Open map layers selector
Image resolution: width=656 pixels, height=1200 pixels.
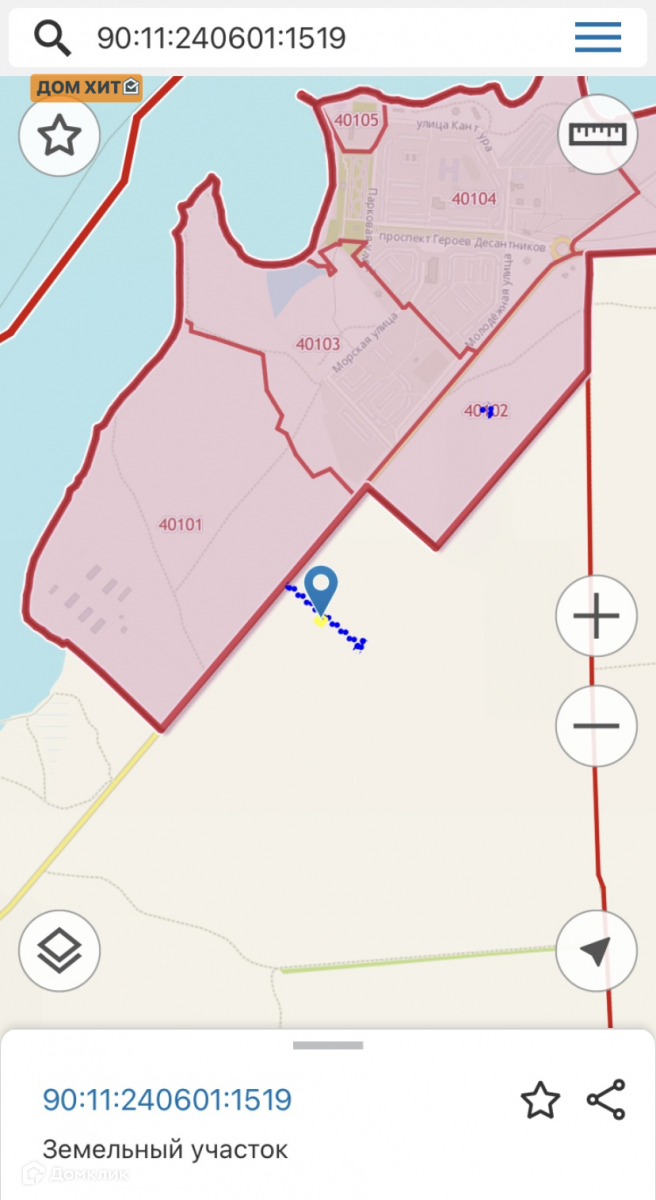coord(59,951)
